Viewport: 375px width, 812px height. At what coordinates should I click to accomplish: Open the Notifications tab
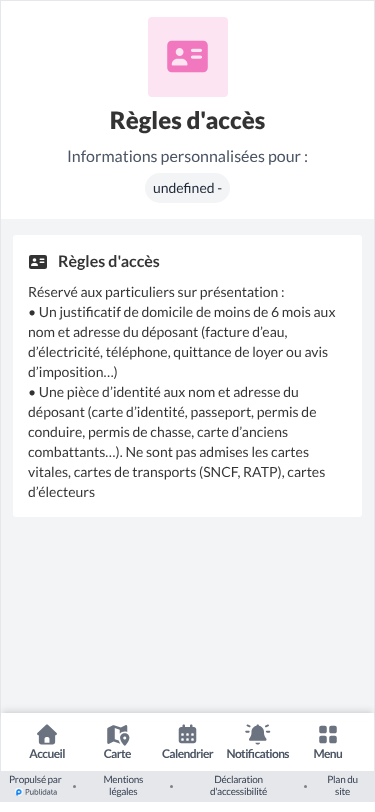tap(257, 742)
